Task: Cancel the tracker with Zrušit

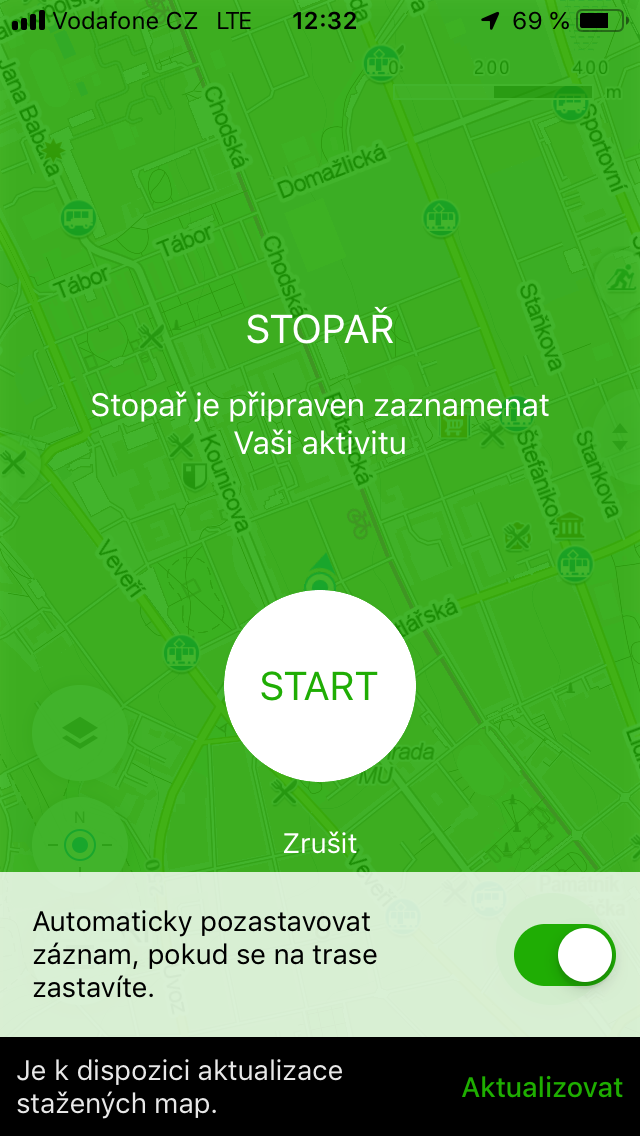Action: coord(320,843)
